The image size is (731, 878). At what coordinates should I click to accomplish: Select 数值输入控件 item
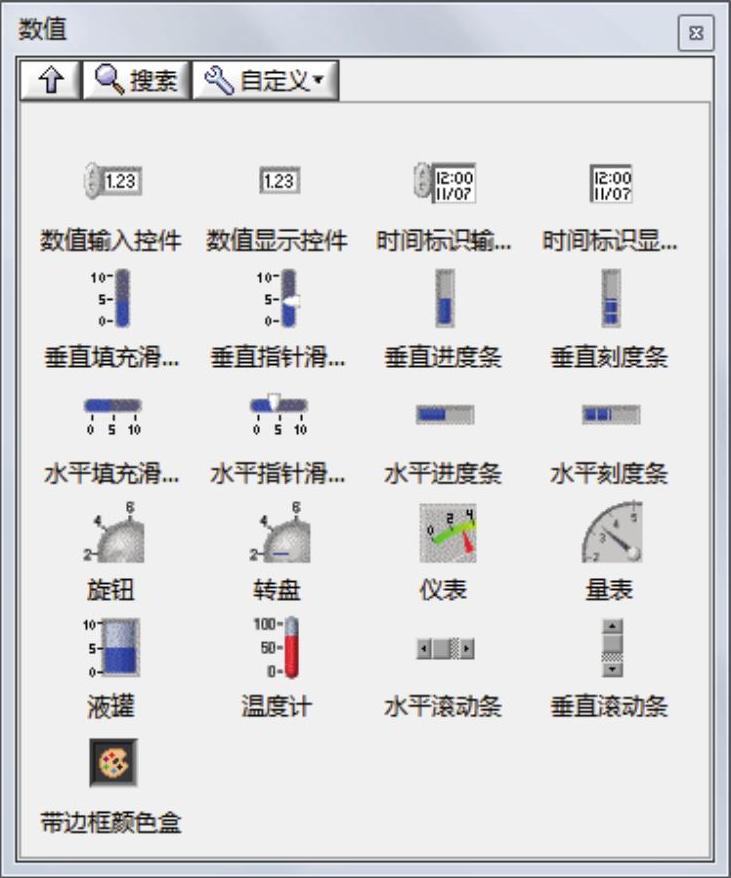click(112, 182)
